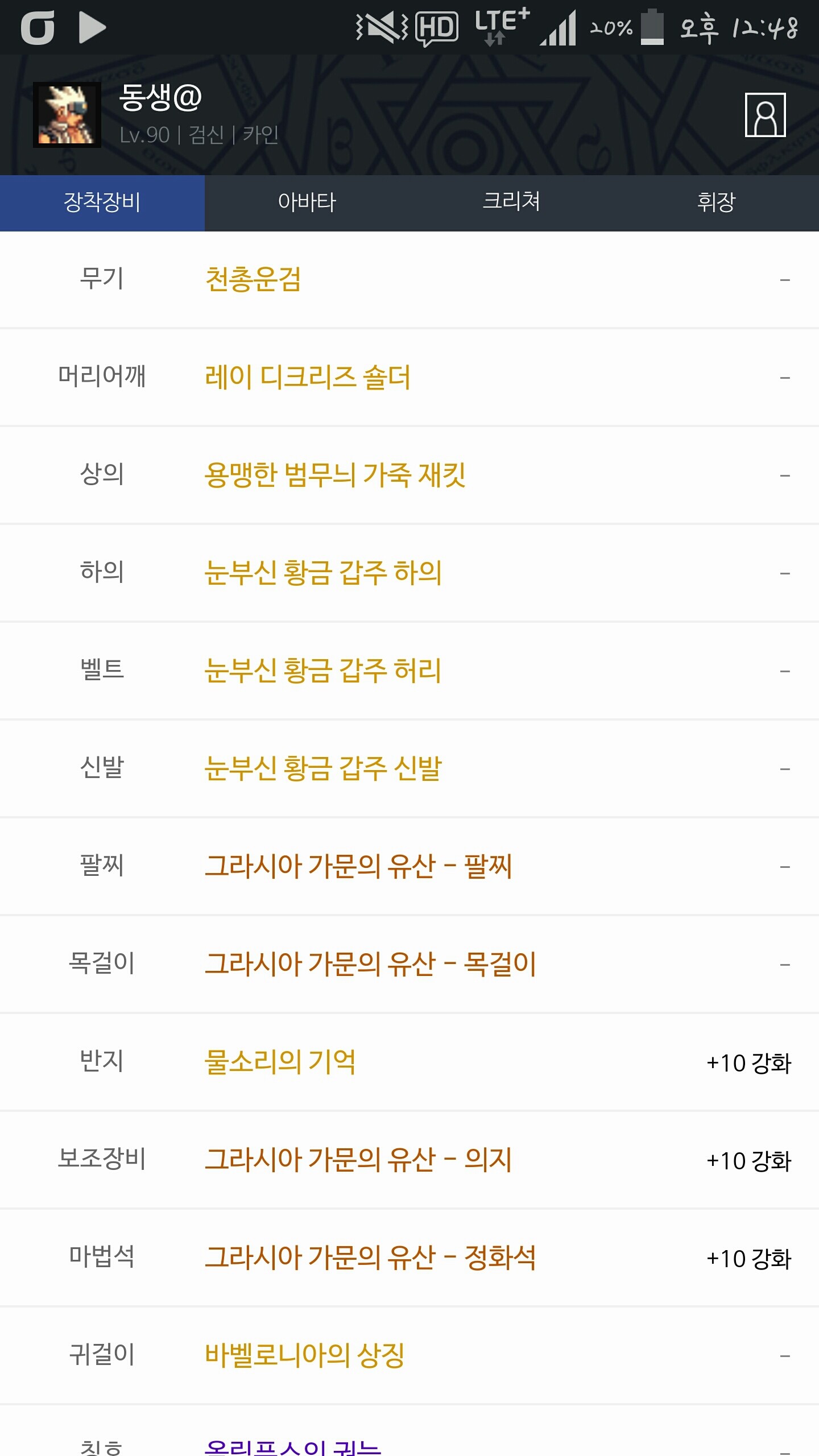This screenshot has height=1456, width=819.
Task: Open the character profile icon
Action: click(765, 115)
